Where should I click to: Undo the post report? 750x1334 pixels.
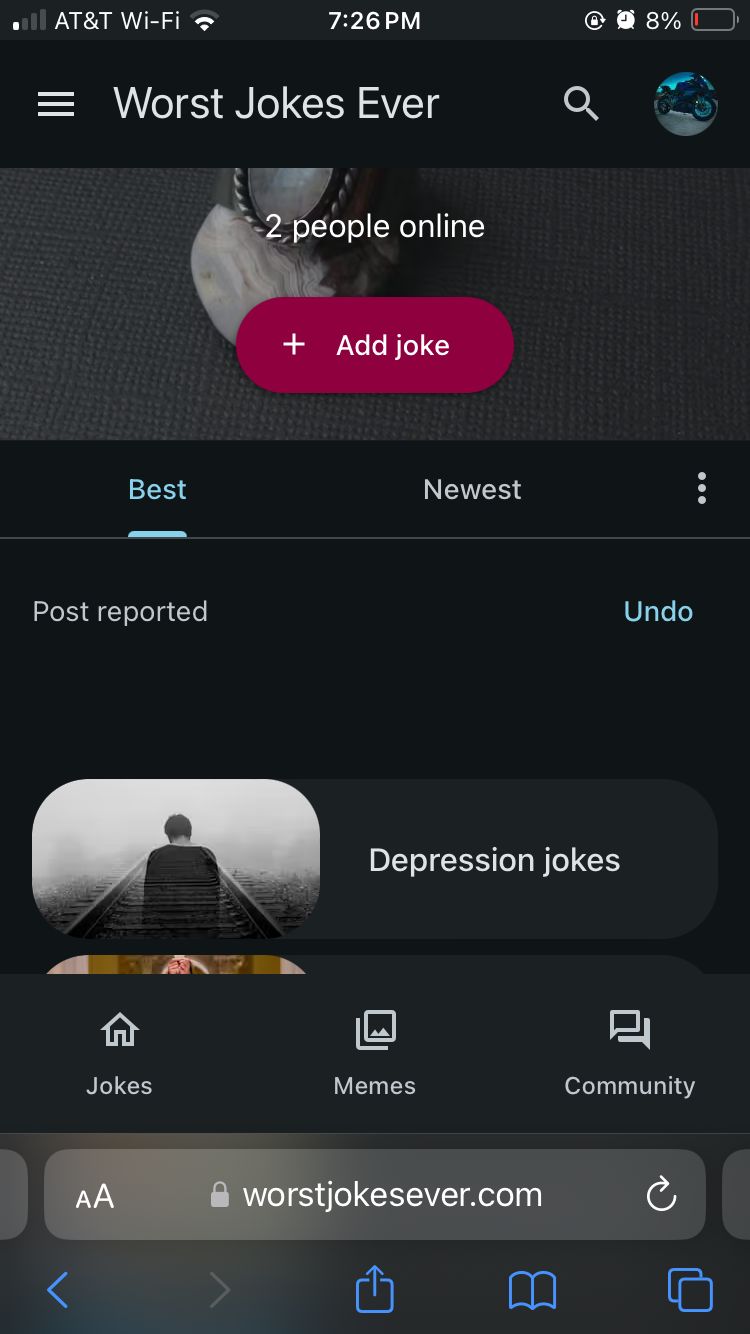click(x=658, y=611)
